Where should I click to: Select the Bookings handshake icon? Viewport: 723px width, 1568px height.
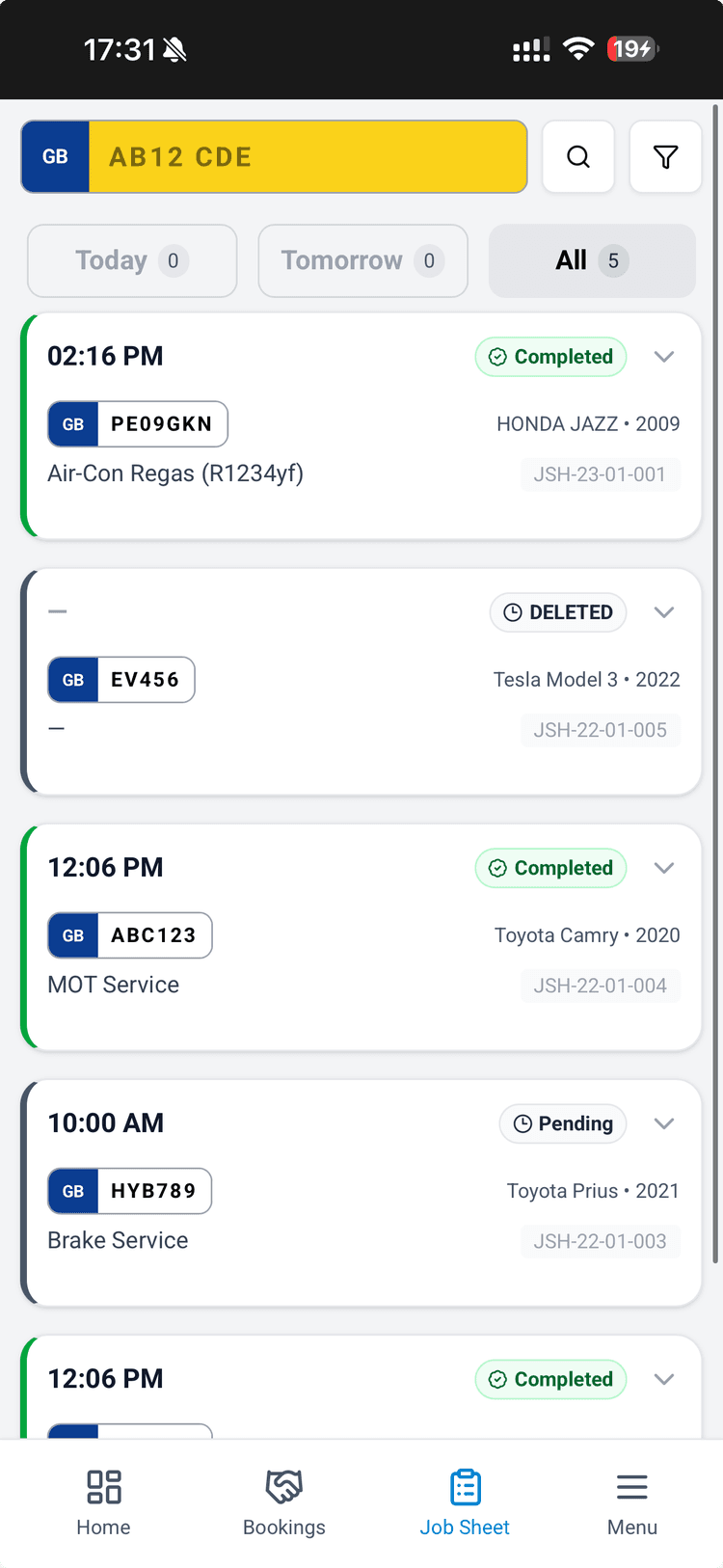(283, 1487)
